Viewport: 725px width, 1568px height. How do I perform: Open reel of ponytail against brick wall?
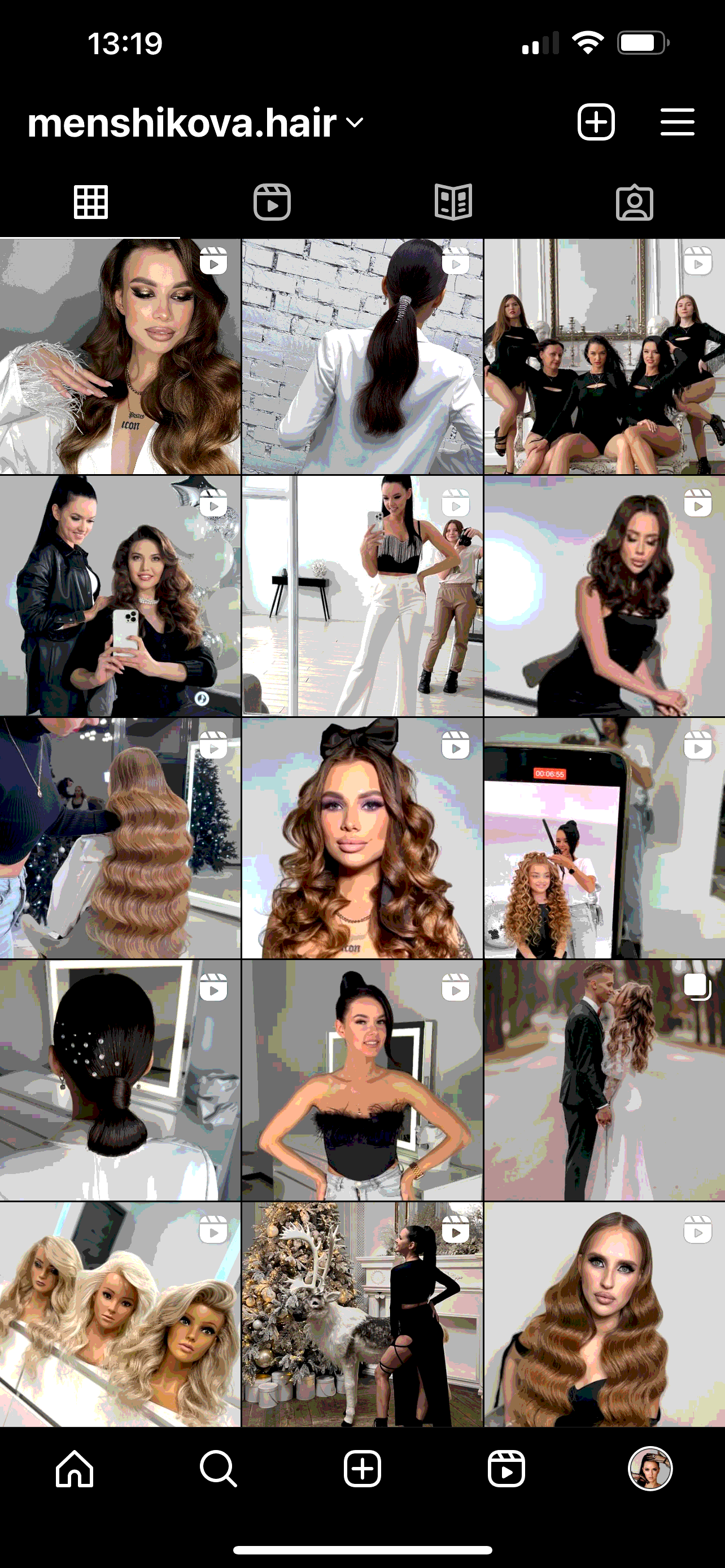[x=362, y=357]
